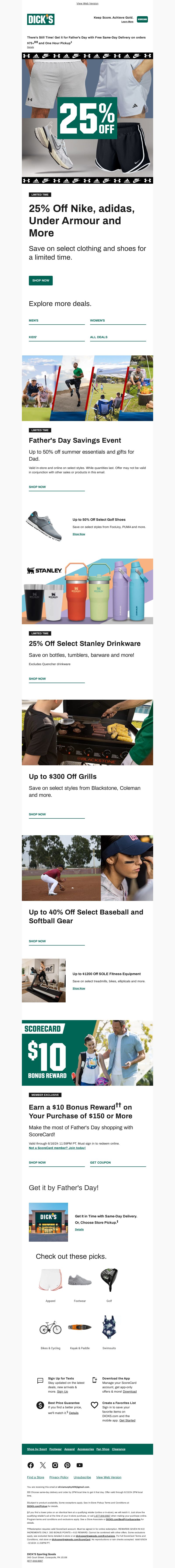
Task: Shop Now under Stanley Drinkware offer
Action: tap(37, 679)
